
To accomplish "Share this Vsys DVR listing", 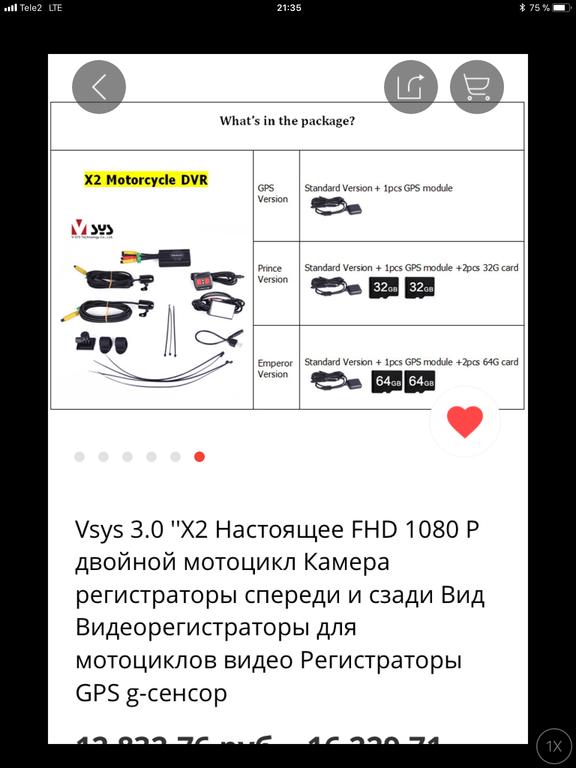I will pos(410,87).
